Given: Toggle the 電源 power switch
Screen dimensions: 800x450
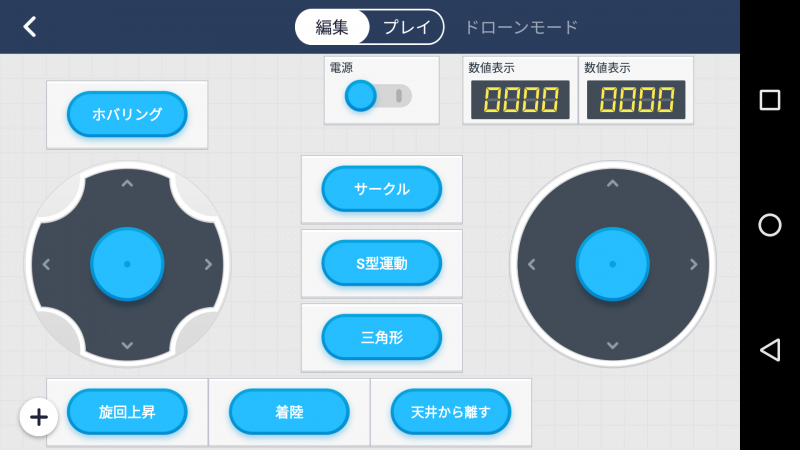Looking at the screenshot, I should tap(377, 96).
